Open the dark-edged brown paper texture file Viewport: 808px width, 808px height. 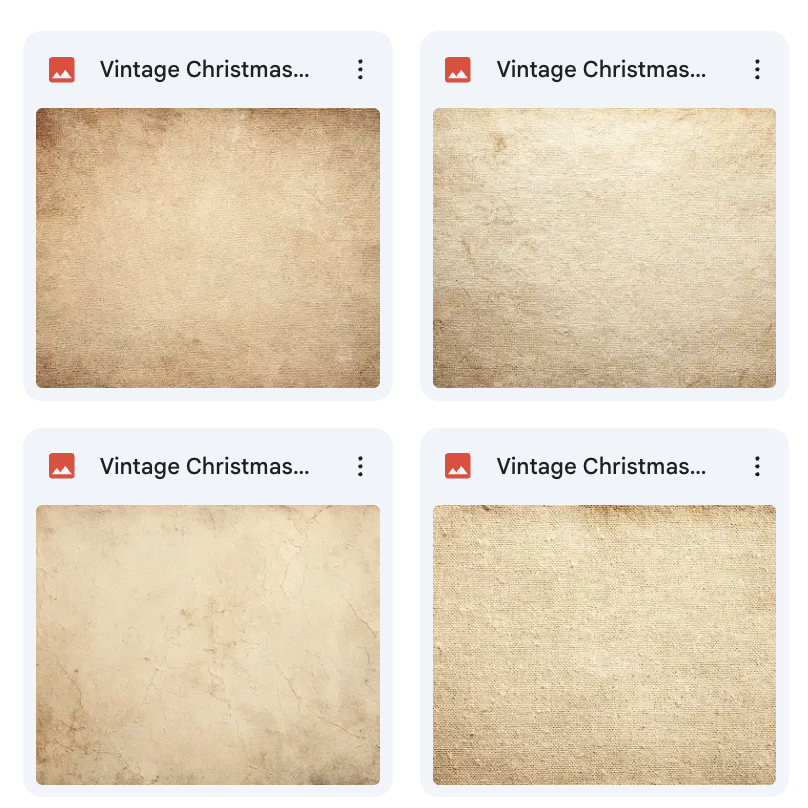click(208, 247)
